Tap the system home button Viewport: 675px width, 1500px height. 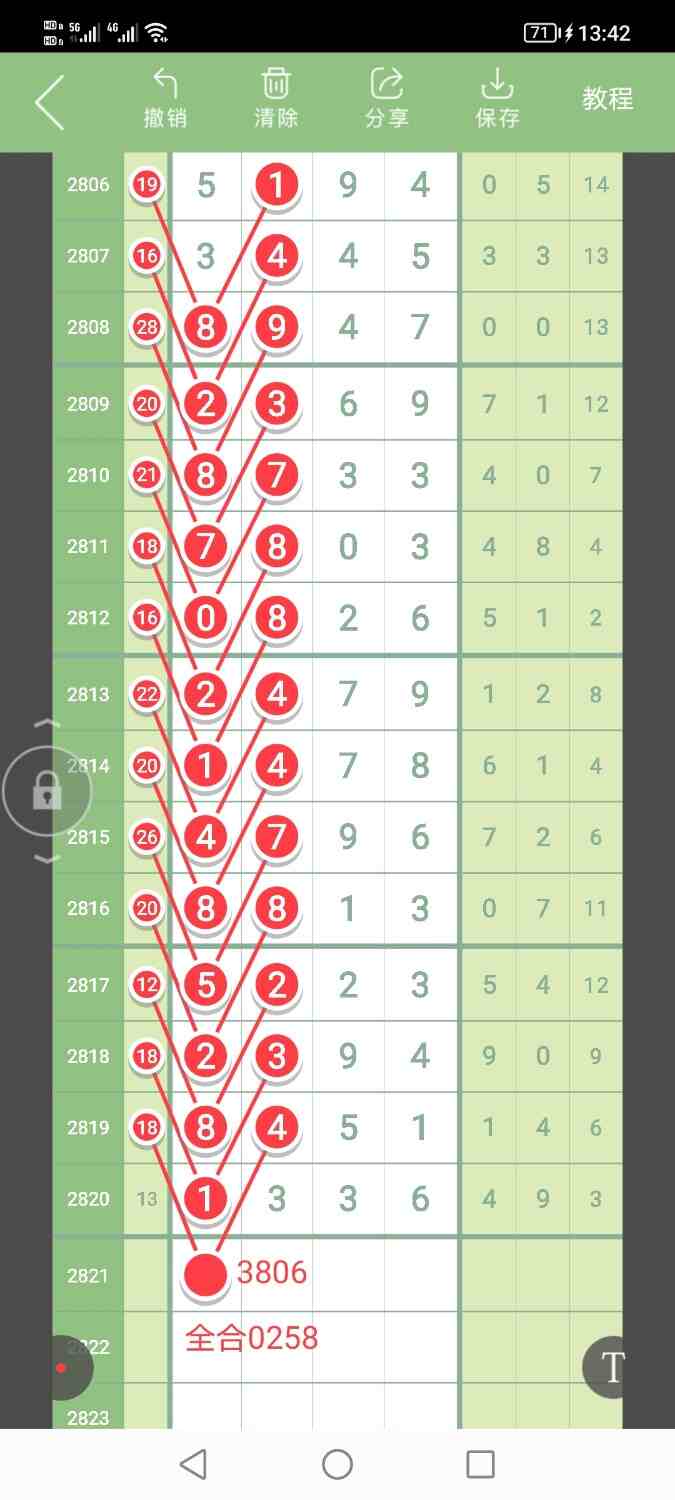click(x=337, y=1465)
